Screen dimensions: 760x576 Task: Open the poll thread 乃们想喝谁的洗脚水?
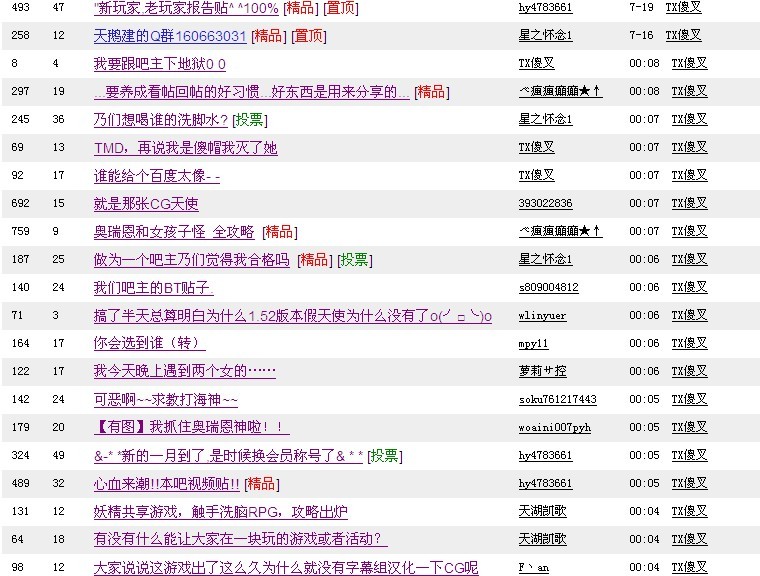click(x=160, y=120)
